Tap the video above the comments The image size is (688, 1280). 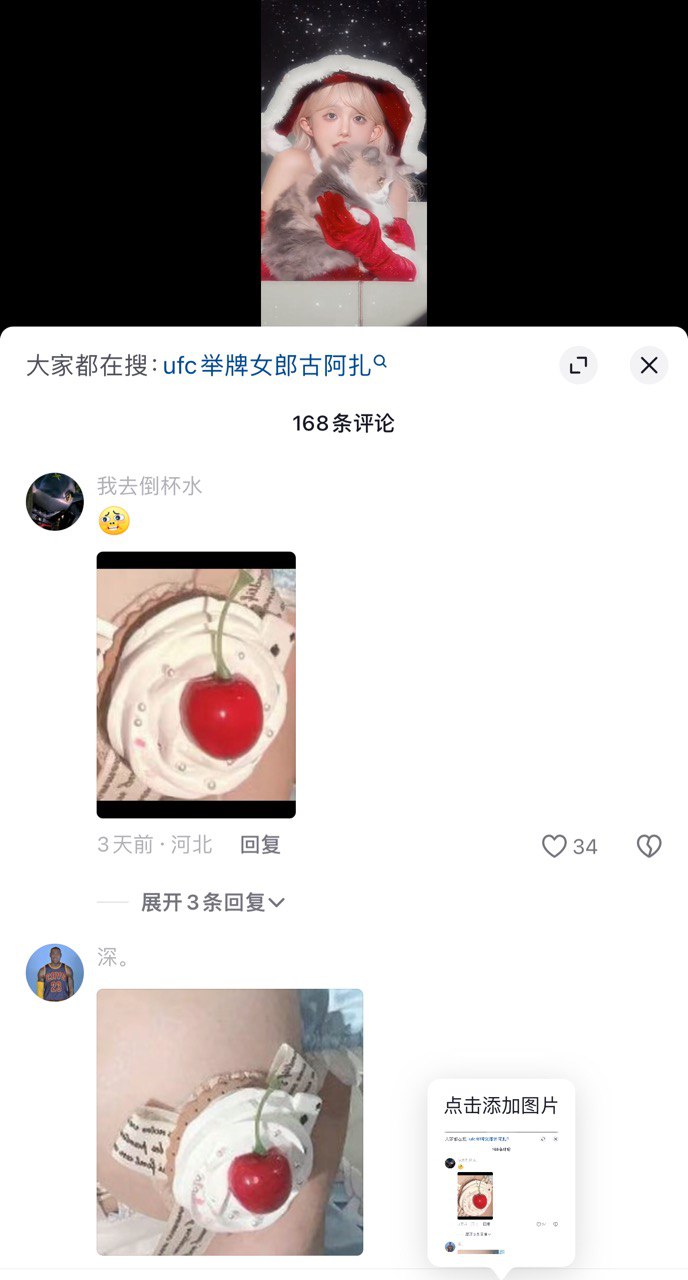[x=344, y=163]
